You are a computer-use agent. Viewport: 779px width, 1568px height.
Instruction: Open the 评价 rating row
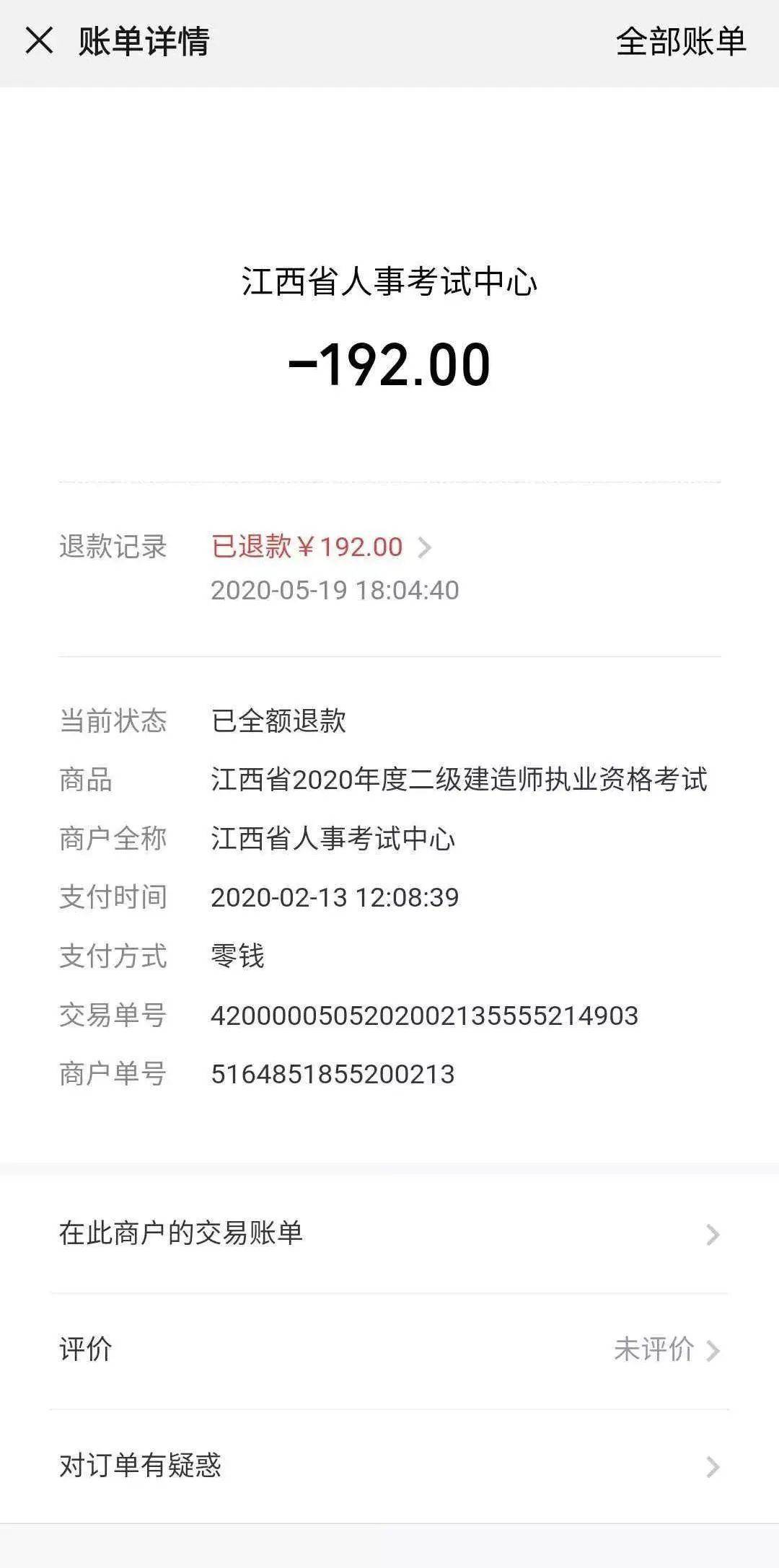(x=389, y=1349)
